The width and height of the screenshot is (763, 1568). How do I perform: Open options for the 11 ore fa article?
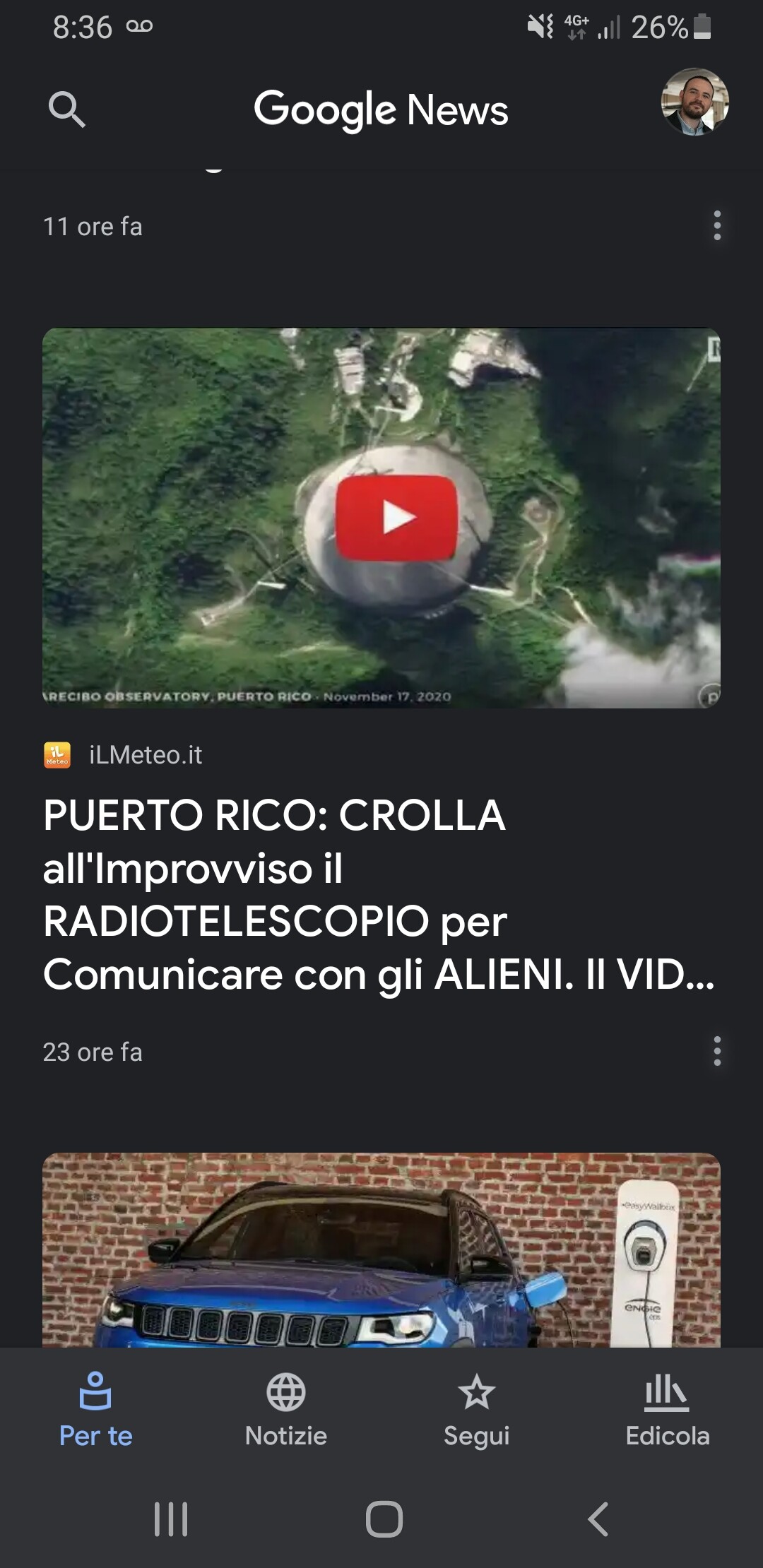pos(717,226)
